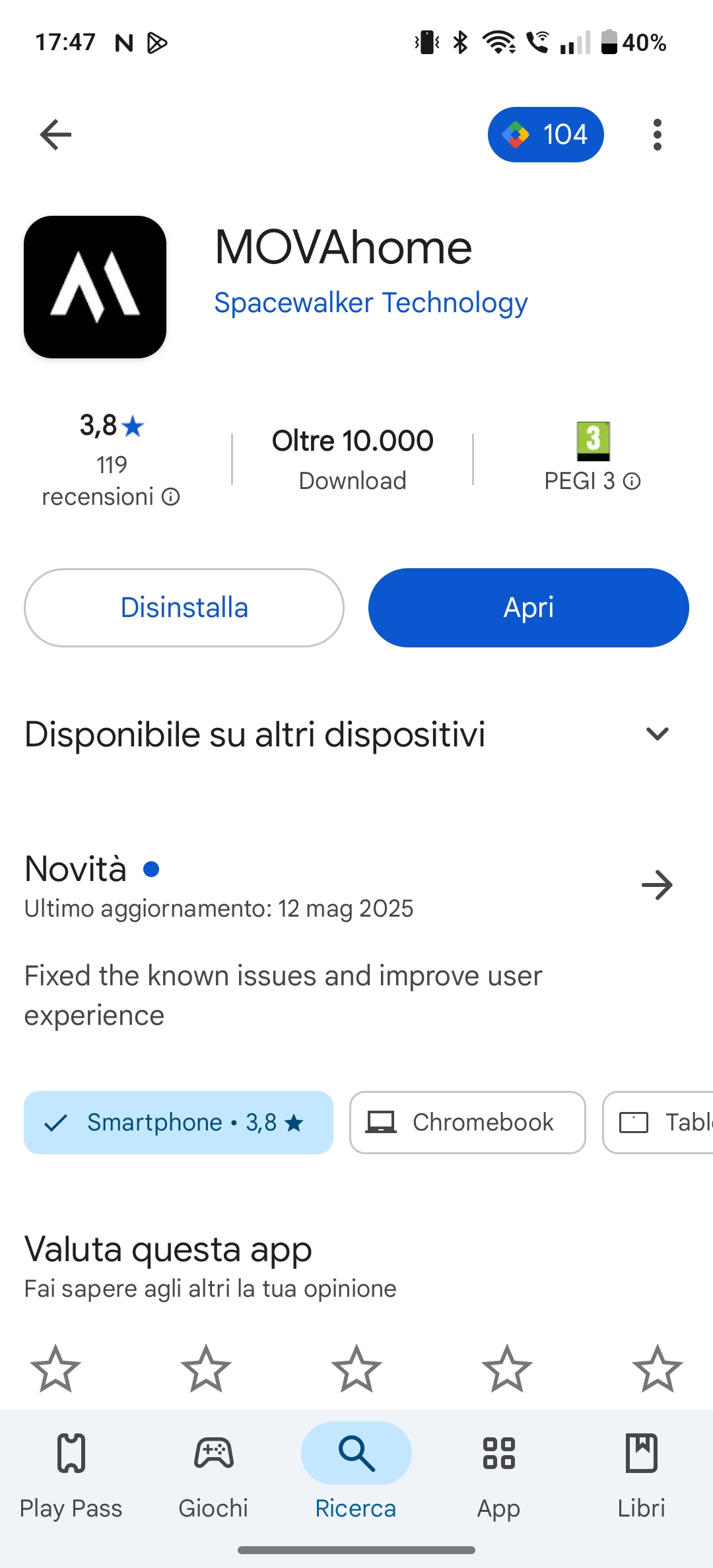The width and height of the screenshot is (713, 1568).
Task: Open Spacewalker Technology developer page
Action: point(371,303)
